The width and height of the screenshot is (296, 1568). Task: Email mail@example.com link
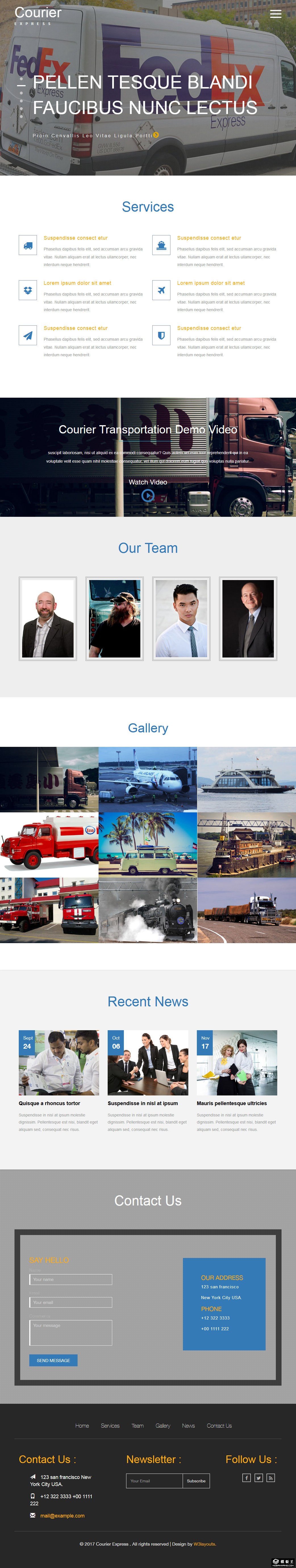62,1516
